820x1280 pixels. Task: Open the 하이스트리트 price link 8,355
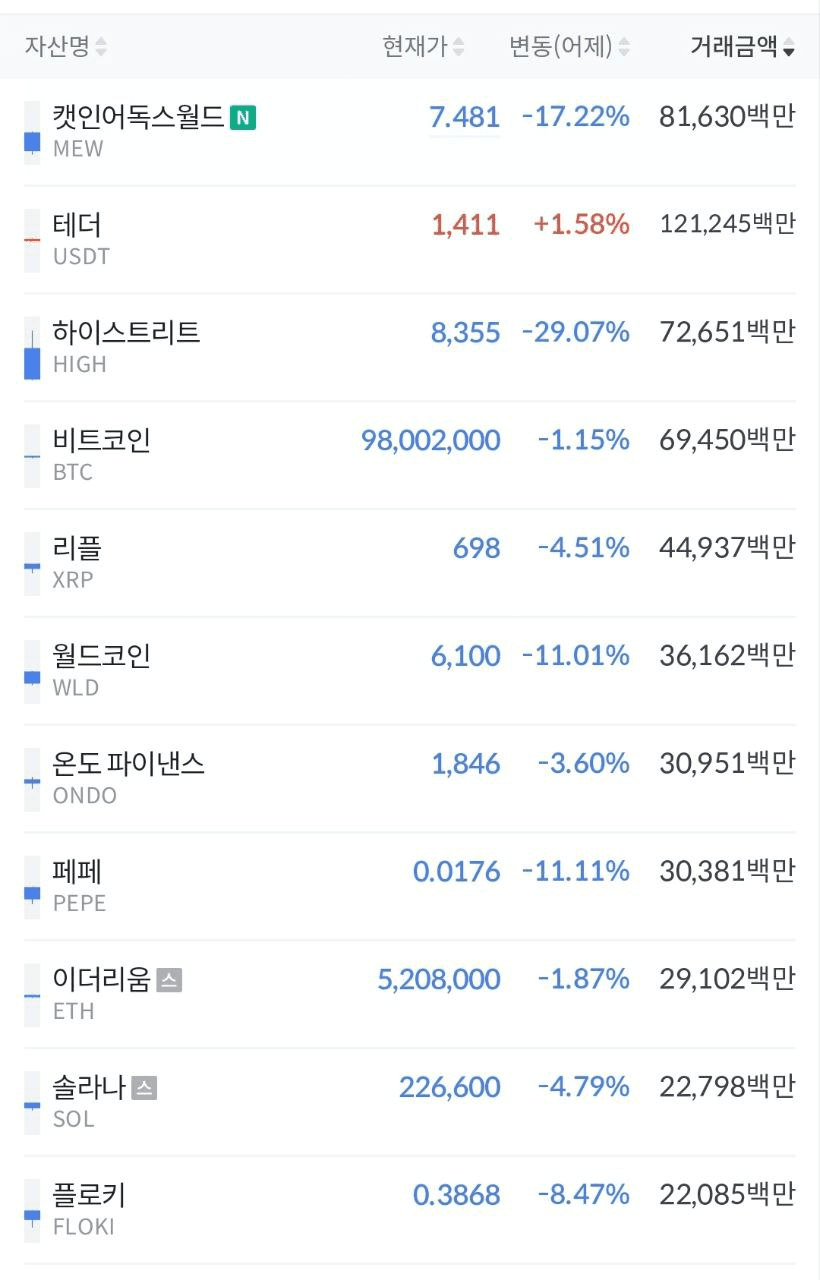click(467, 333)
